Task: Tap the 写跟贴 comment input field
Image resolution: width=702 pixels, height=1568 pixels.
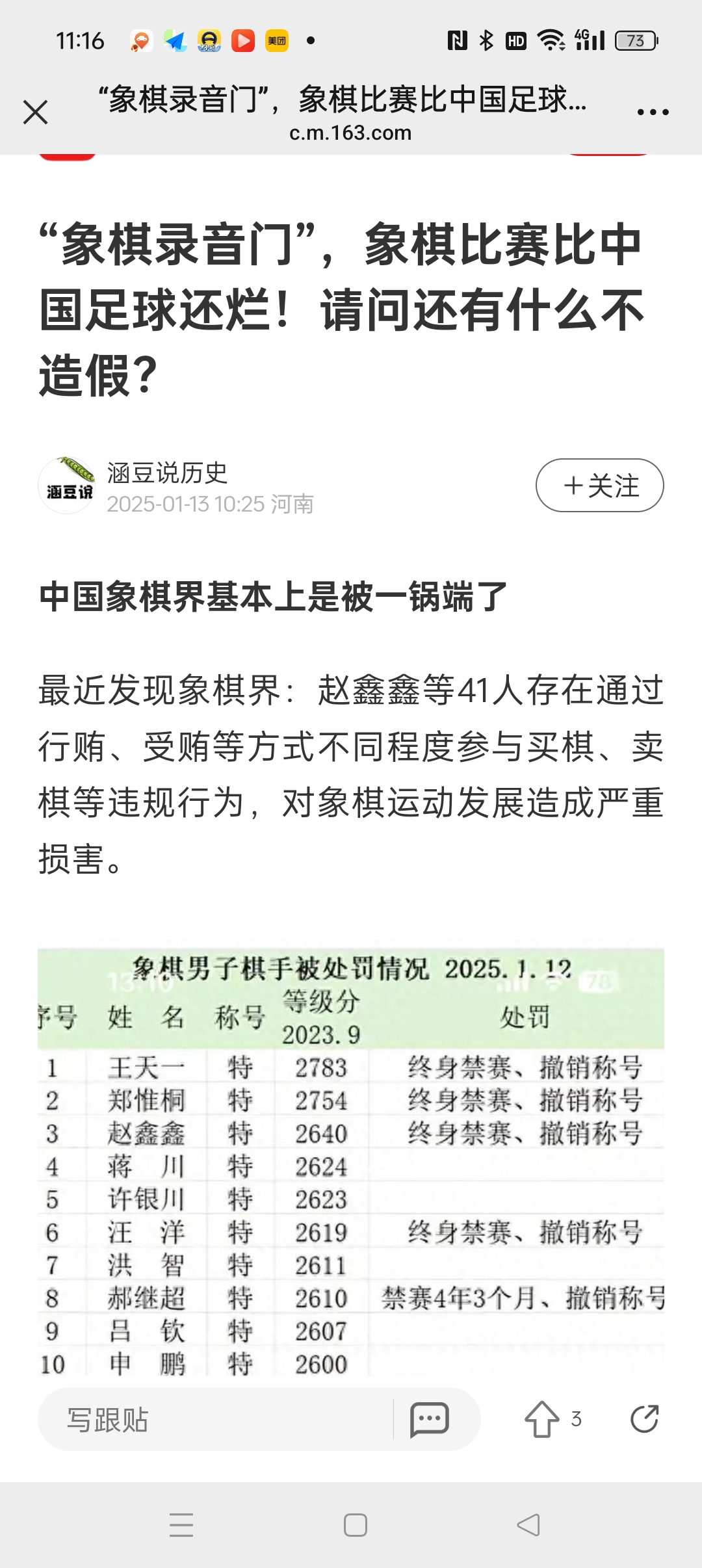Action: pos(214,1419)
